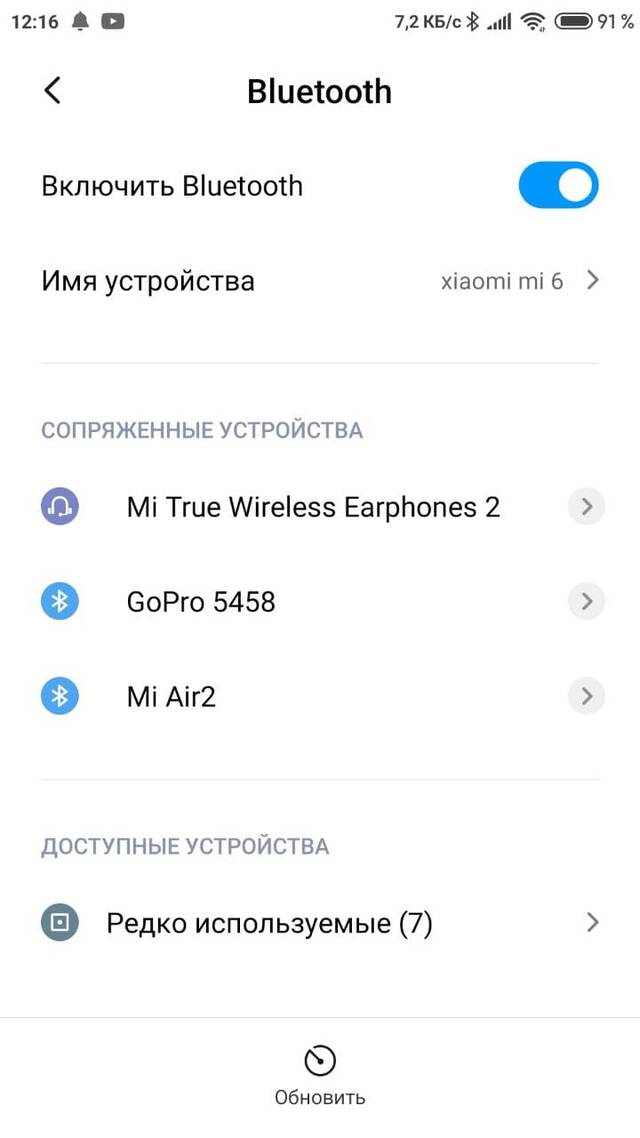Expand Редко используемые (7) devices
Viewport: 640px width, 1138px height.
pyautogui.click(x=320, y=923)
